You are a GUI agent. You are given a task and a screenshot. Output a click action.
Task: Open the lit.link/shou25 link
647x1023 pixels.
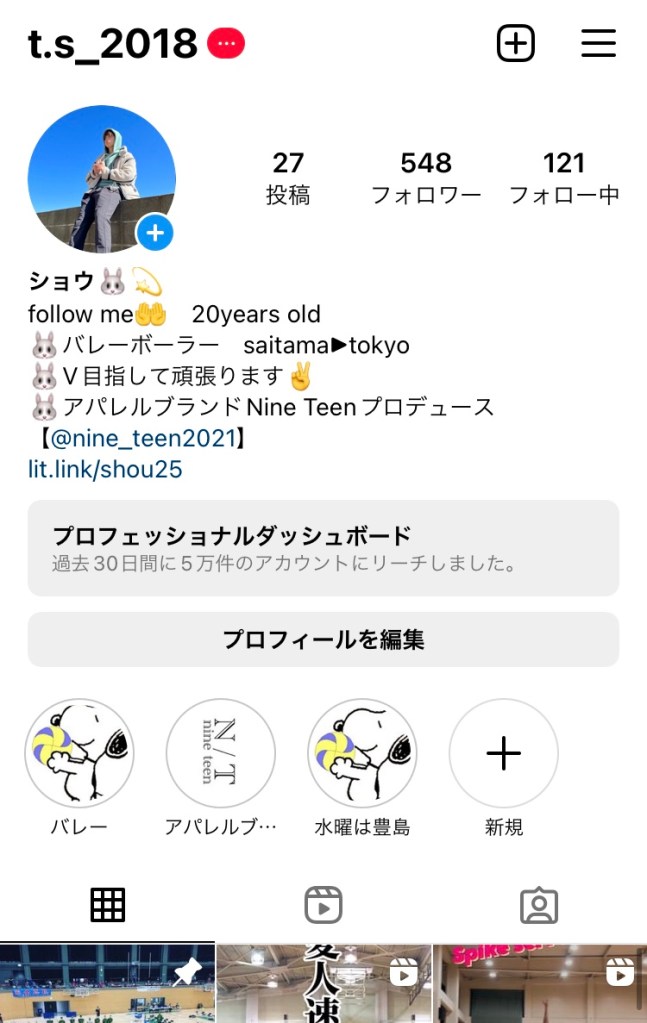point(105,468)
